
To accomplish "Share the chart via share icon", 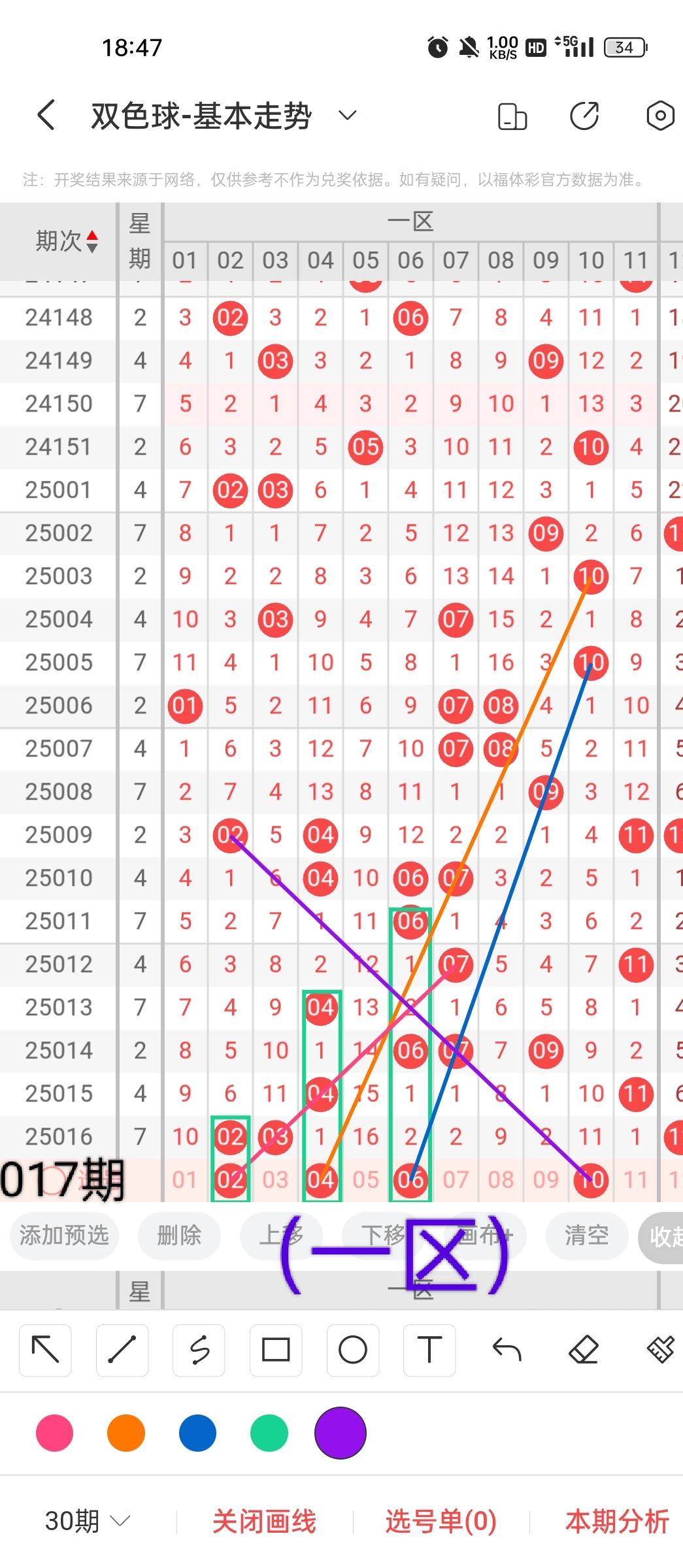I will tap(584, 116).
